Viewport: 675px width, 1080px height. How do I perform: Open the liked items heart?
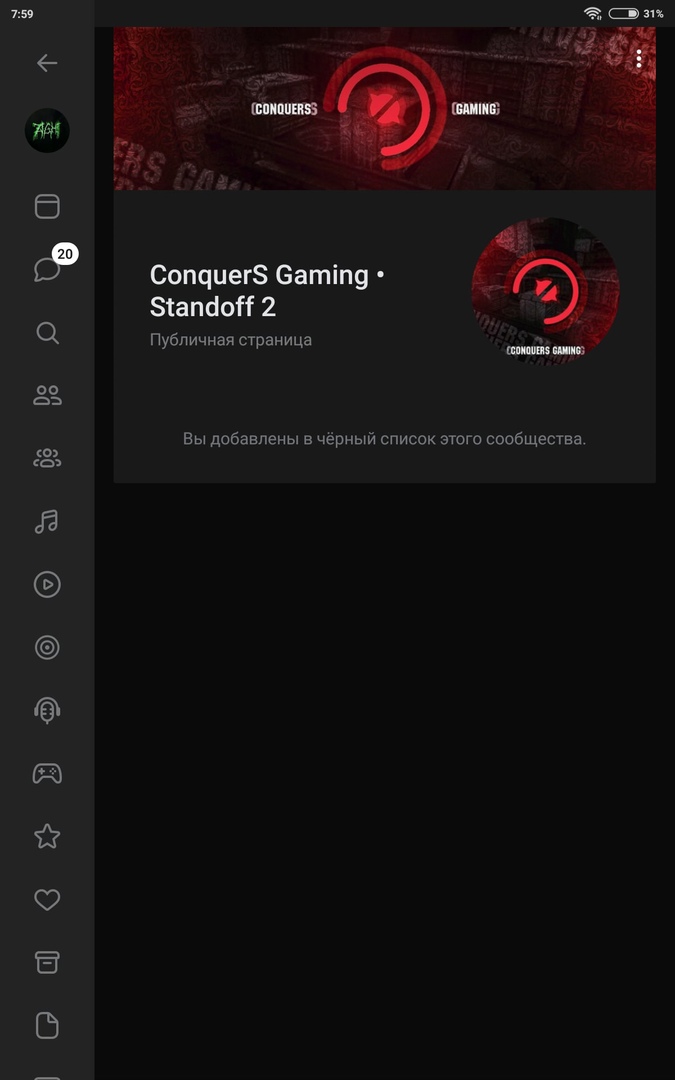(47, 900)
